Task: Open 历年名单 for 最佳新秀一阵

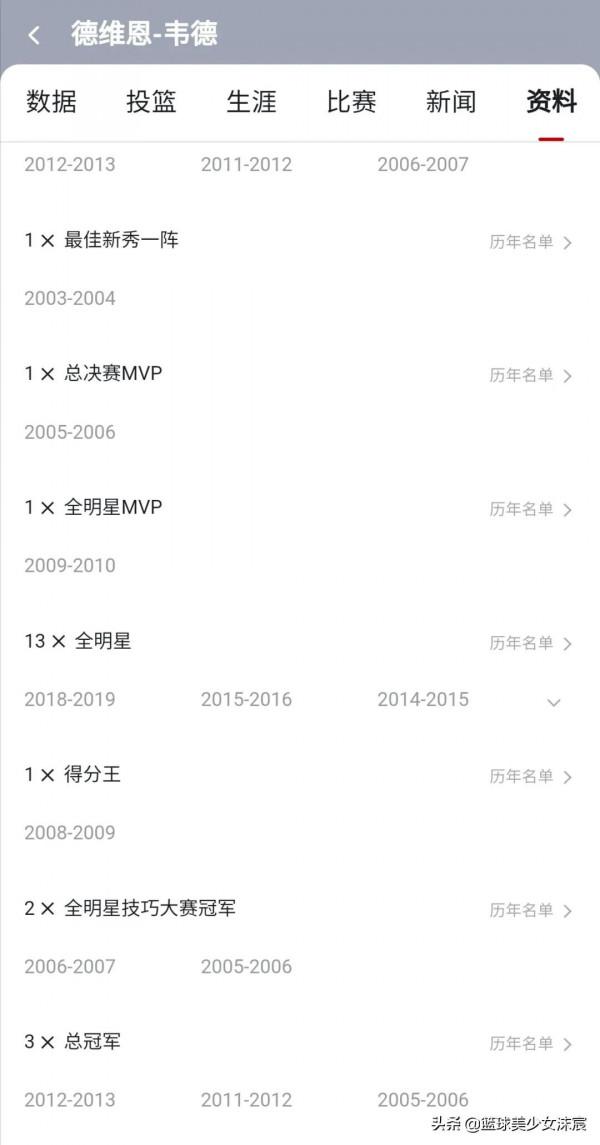Action: pyautogui.click(x=530, y=242)
